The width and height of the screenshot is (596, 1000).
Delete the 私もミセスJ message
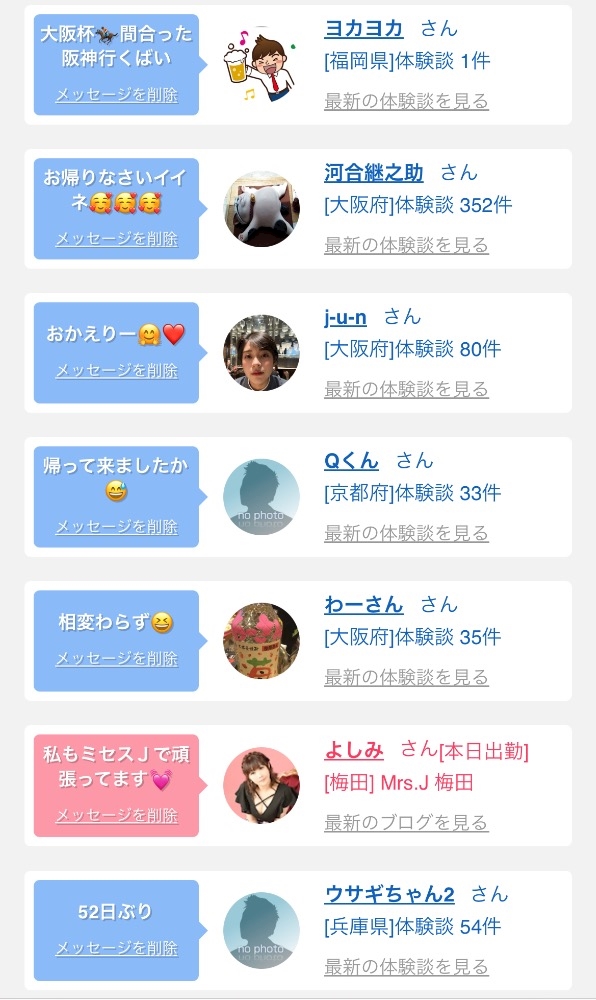pos(117,816)
